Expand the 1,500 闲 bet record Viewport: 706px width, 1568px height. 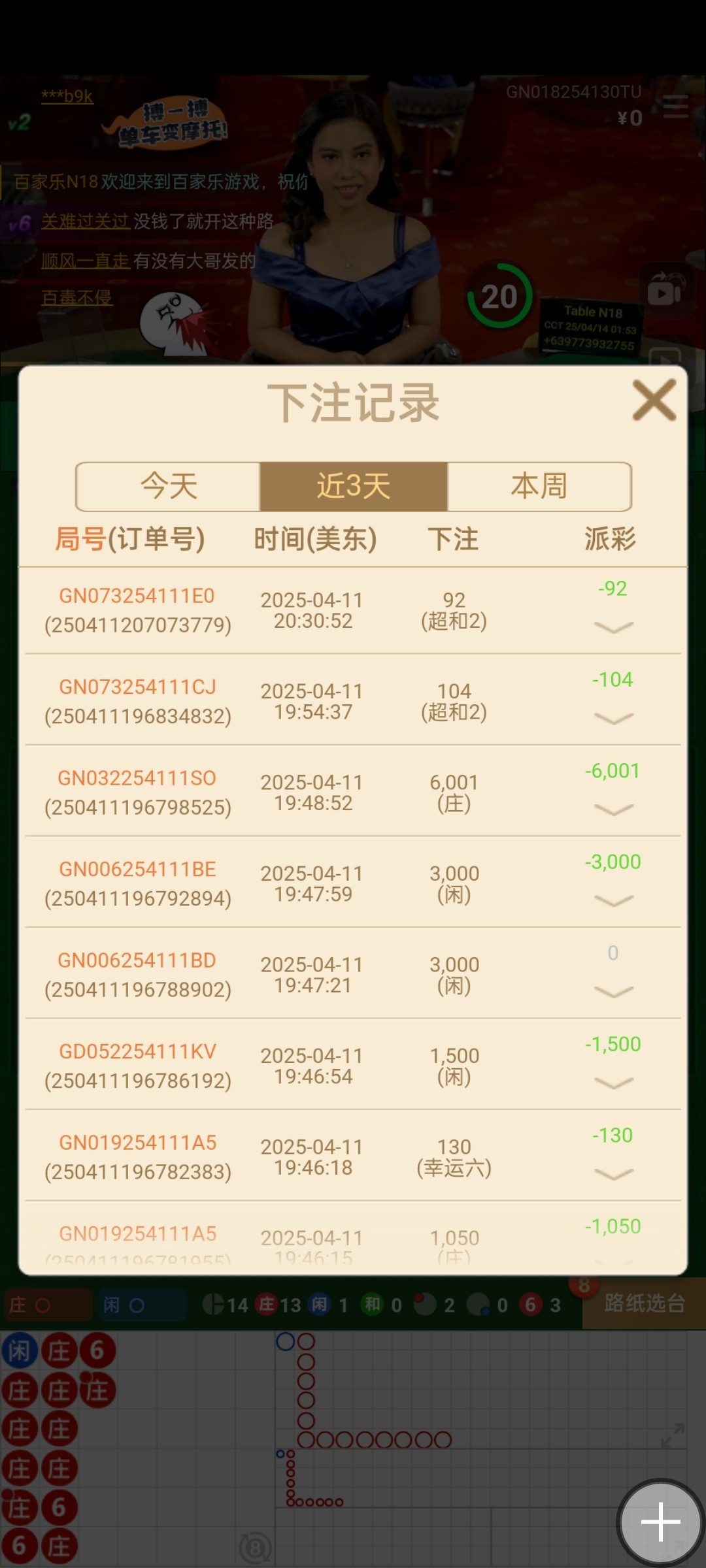[613, 1083]
